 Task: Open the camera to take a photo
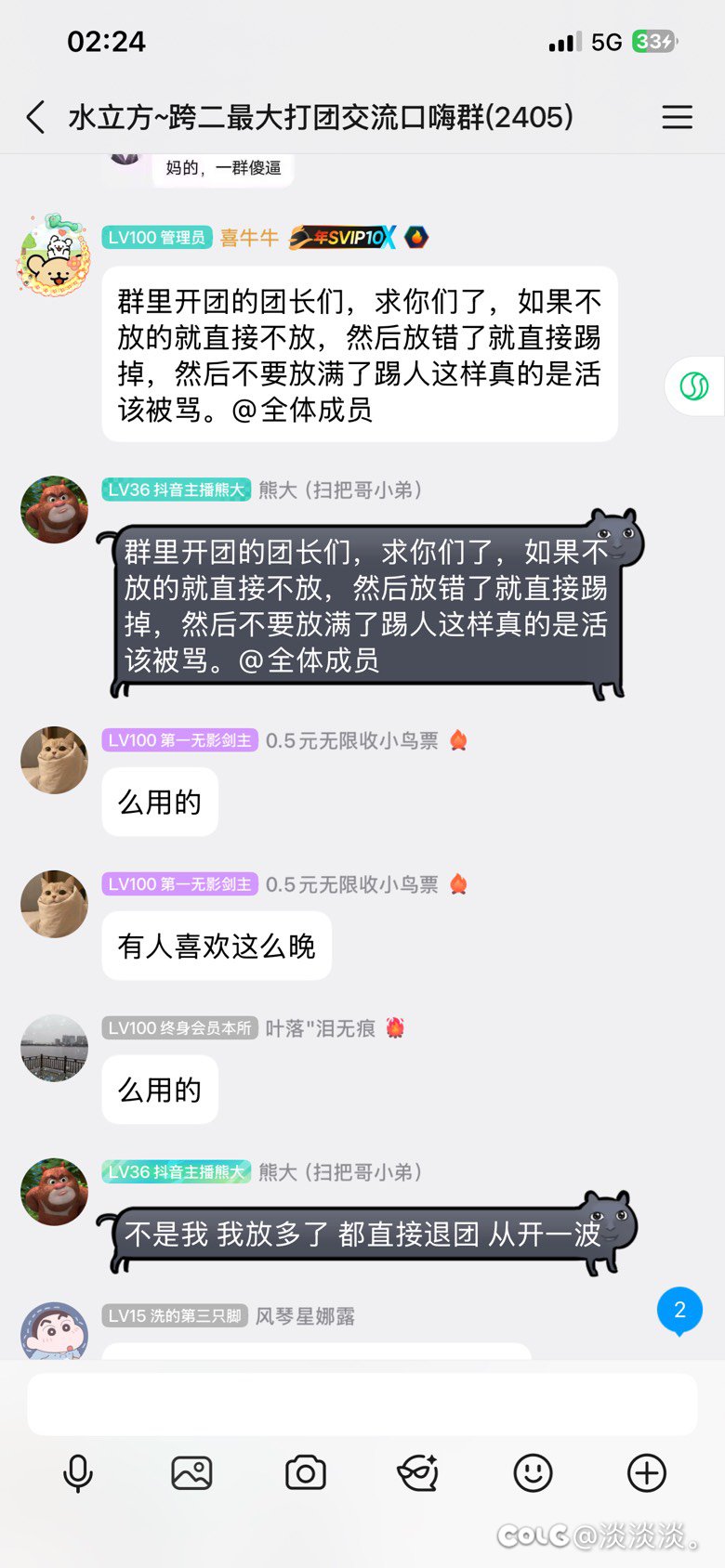(x=305, y=1473)
